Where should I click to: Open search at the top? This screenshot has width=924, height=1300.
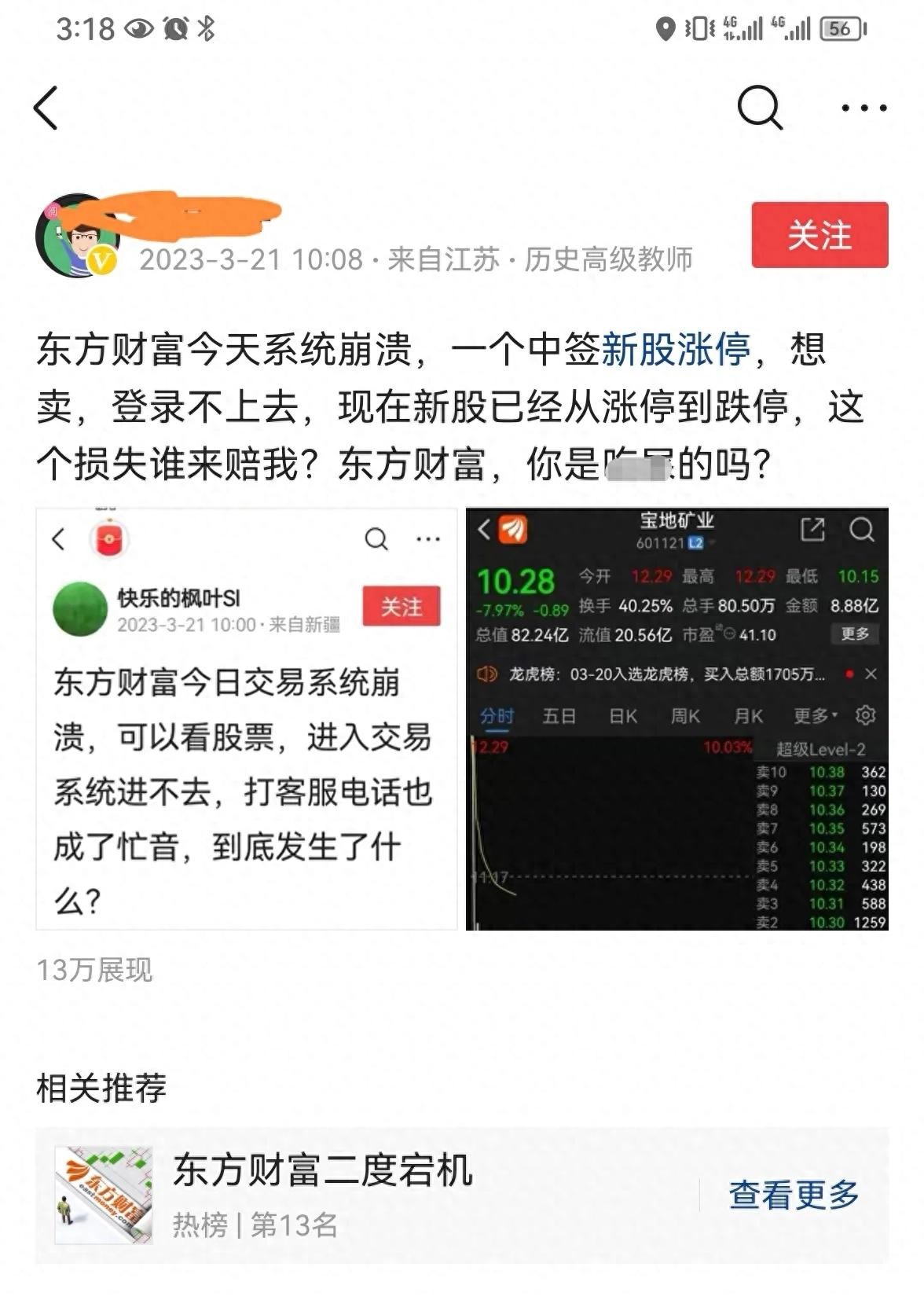coord(759,108)
